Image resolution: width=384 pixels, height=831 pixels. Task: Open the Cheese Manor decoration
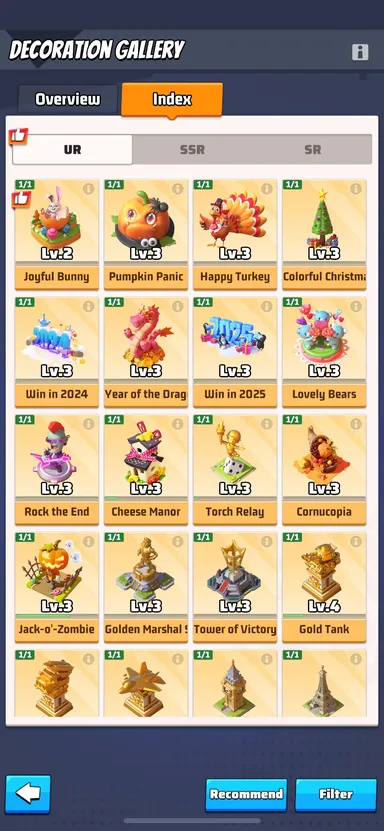pyautogui.click(x=146, y=470)
